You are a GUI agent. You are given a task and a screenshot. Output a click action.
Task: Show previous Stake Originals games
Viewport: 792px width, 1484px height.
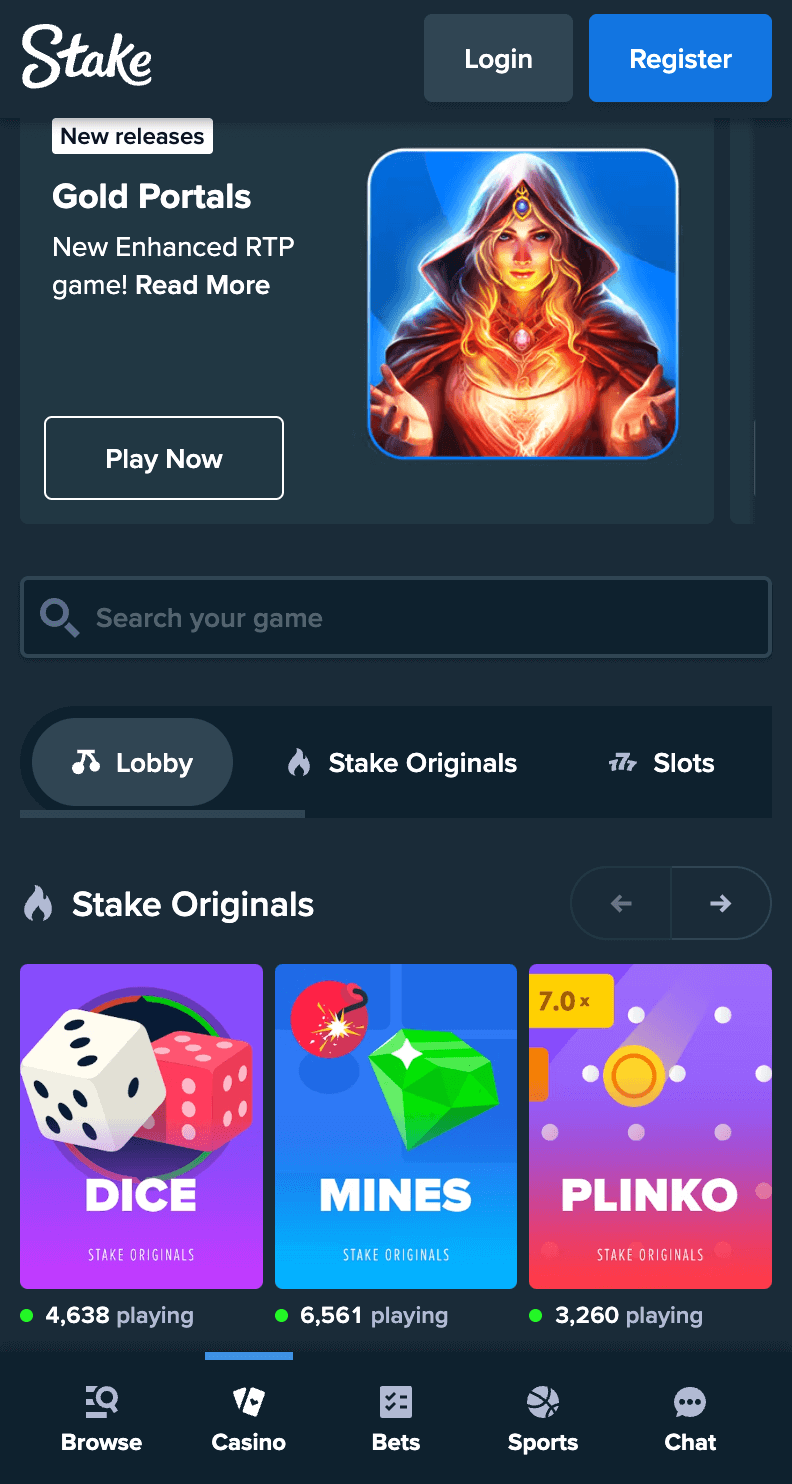click(621, 903)
